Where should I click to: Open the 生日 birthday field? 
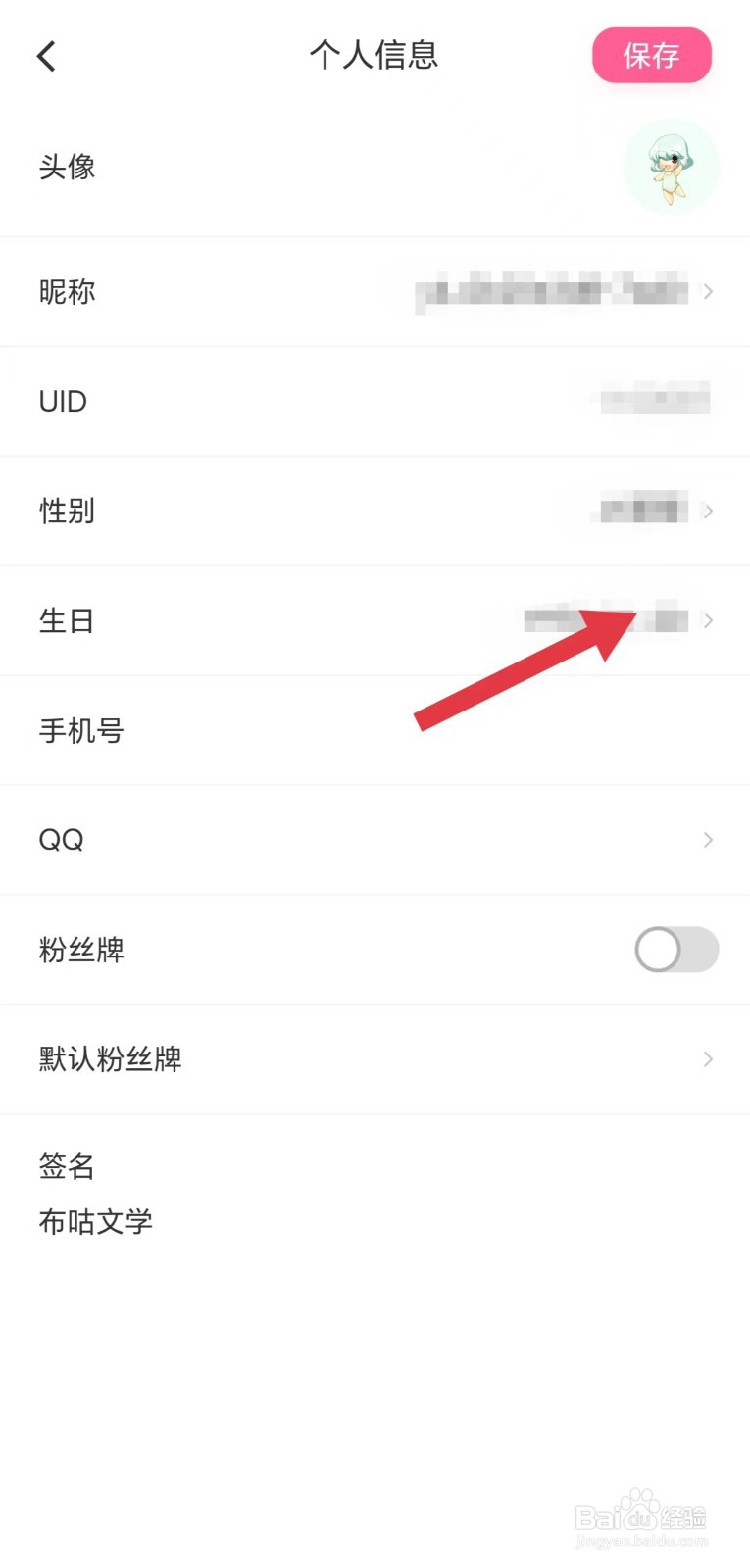tap(608, 620)
